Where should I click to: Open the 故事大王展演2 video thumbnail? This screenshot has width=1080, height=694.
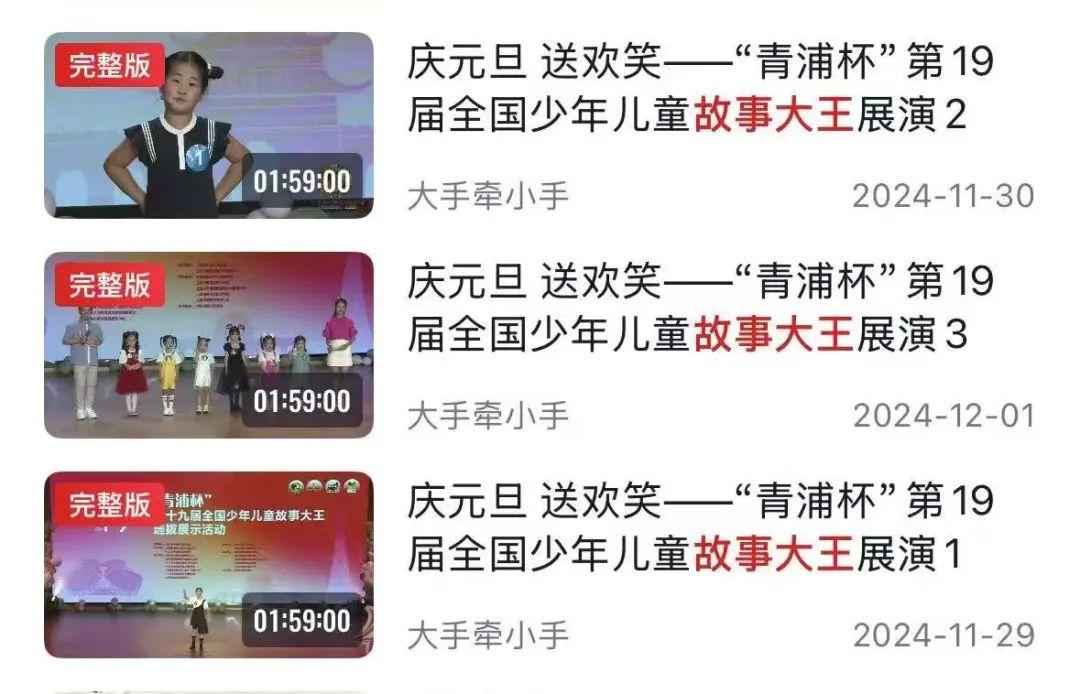click(208, 125)
